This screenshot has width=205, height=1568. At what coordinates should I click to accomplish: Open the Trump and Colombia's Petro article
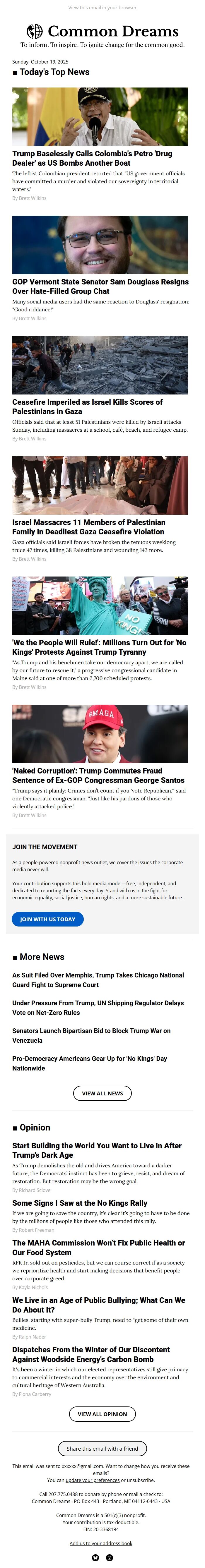(x=92, y=158)
